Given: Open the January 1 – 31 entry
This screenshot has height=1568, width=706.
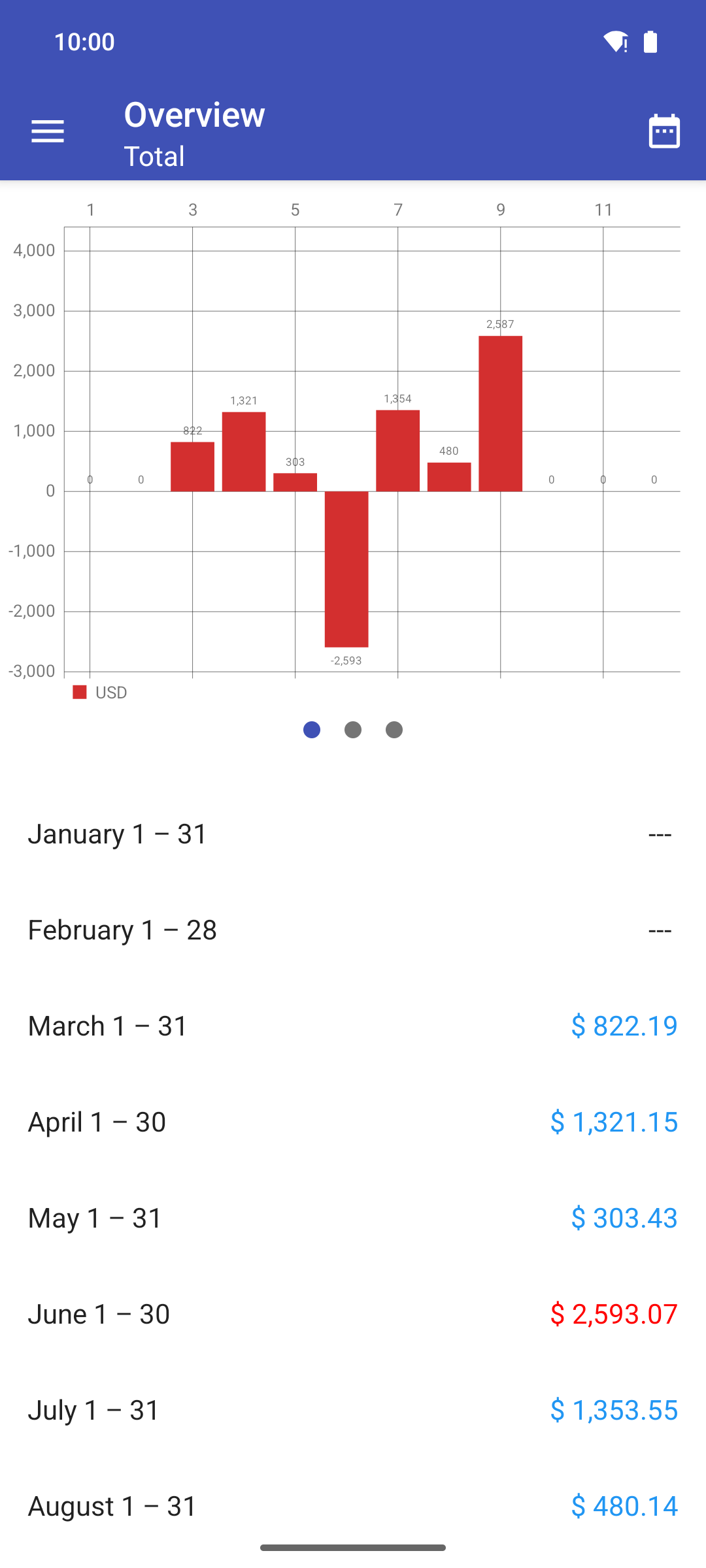Looking at the screenshot, I should [x=353, y=834].
